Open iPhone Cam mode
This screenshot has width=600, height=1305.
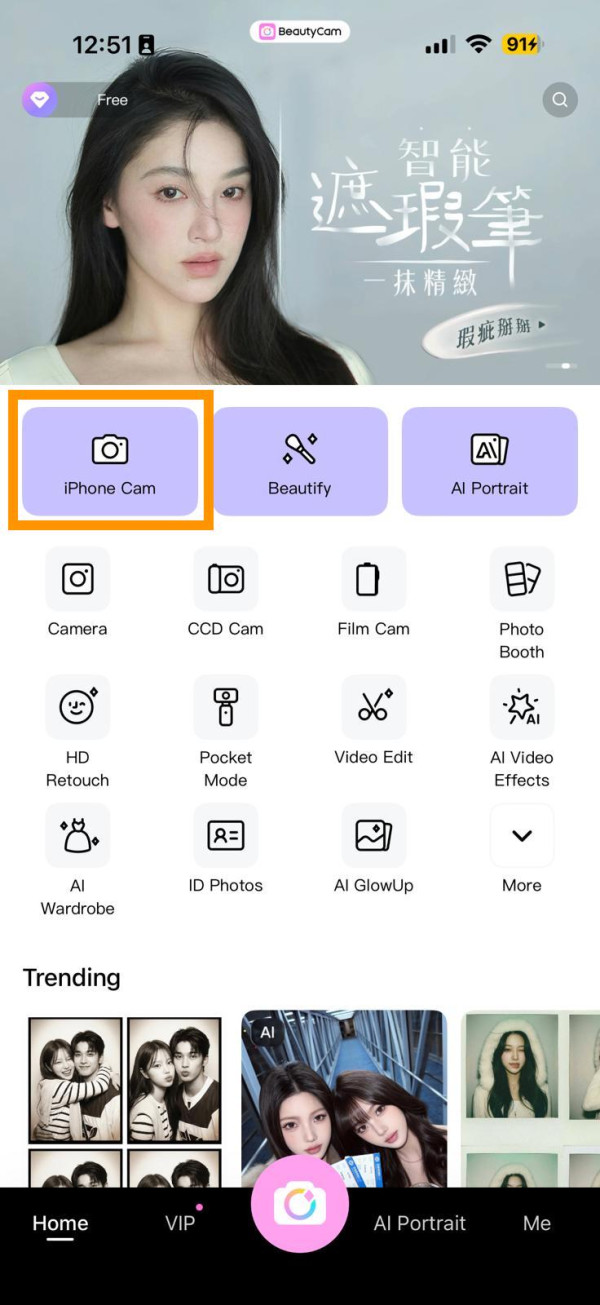[110, 462]
